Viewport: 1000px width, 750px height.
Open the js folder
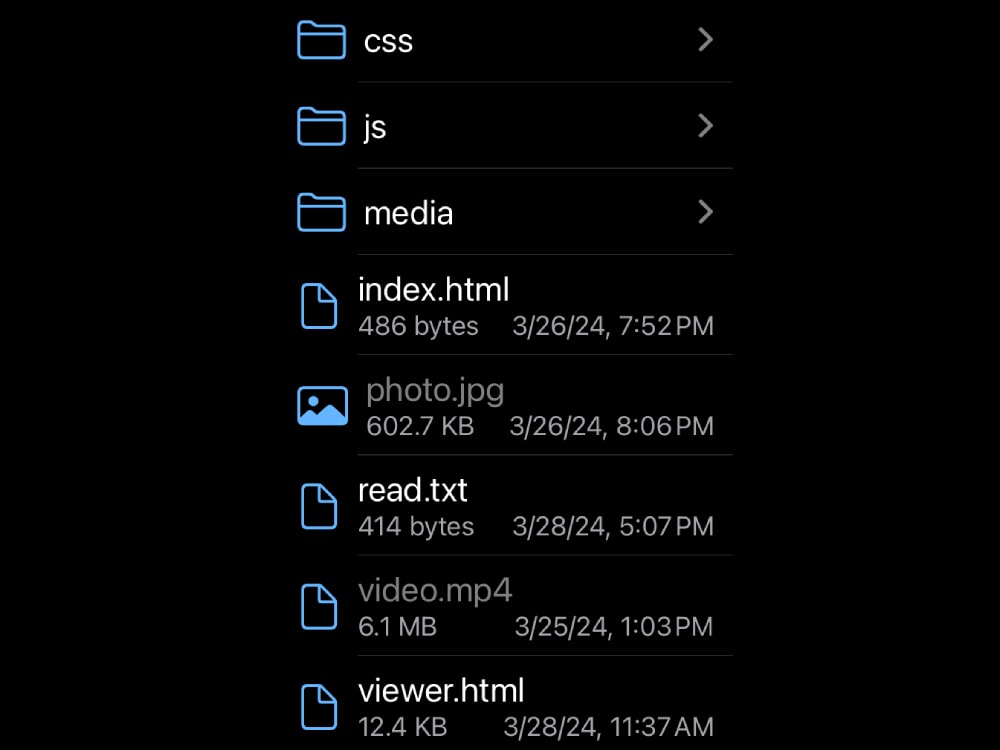click(x=375, y=127)
